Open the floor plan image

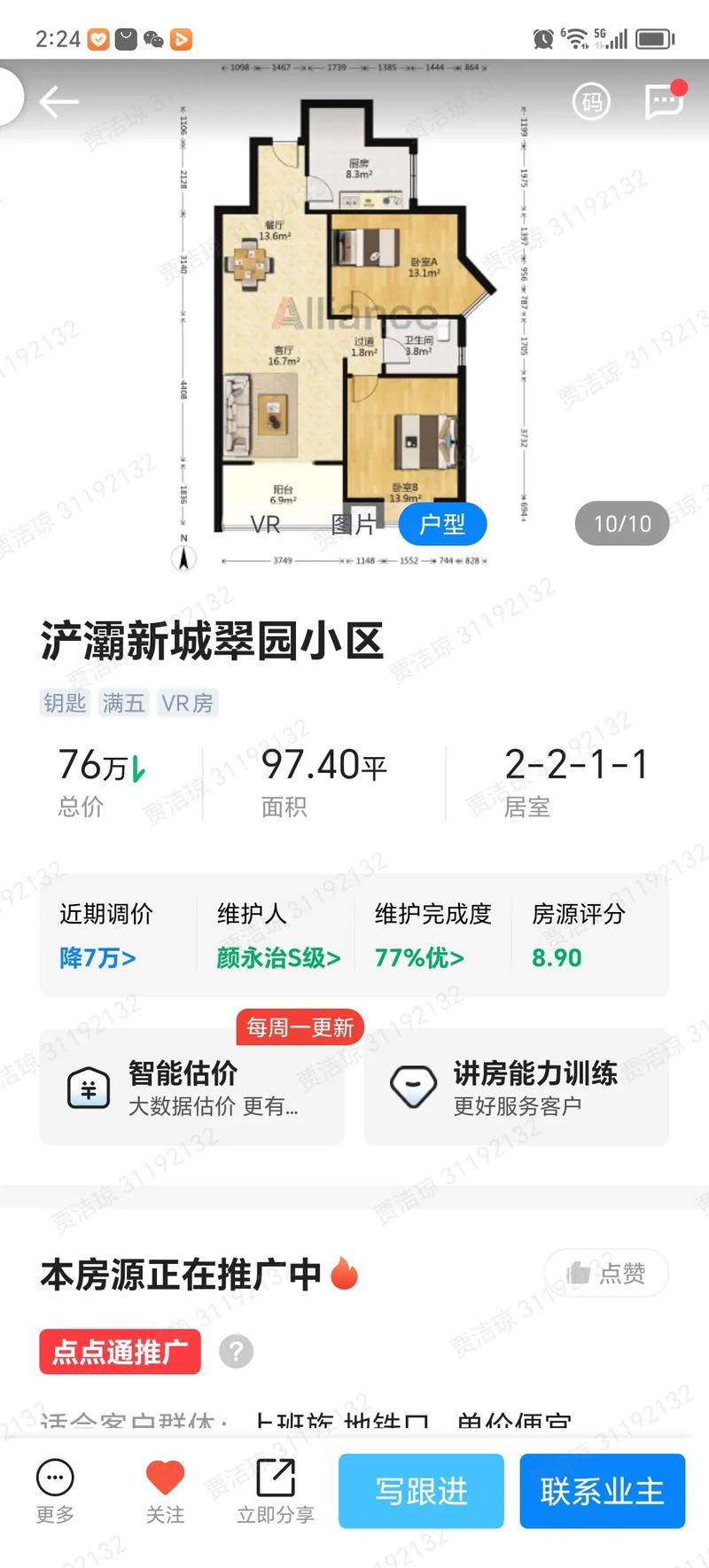tap(354, 319)
